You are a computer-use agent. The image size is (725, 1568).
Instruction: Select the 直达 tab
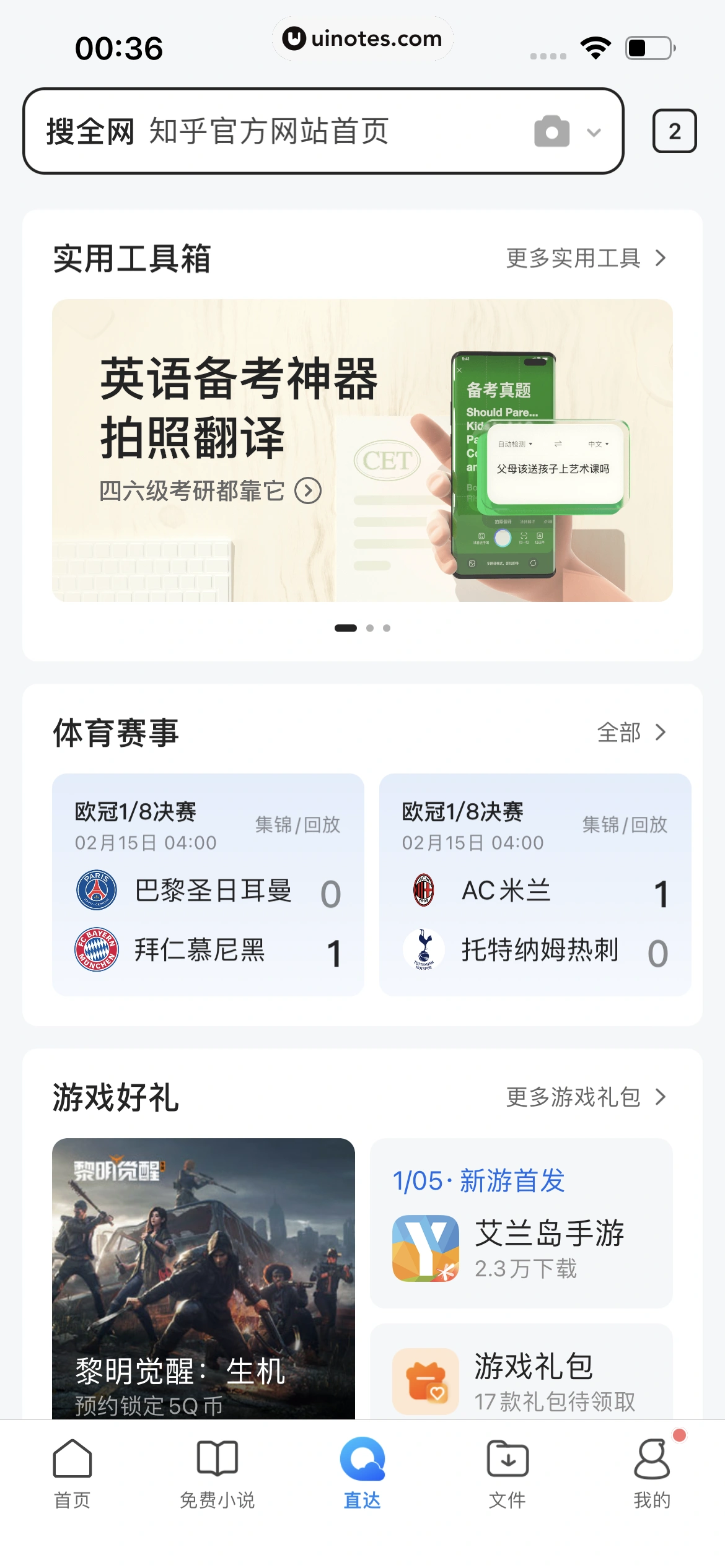click(x=362, y=1474)
